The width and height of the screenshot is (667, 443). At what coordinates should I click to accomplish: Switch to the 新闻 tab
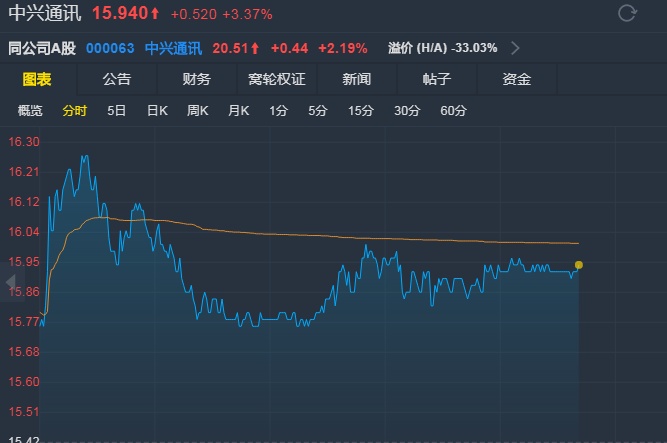pos(357,79)
